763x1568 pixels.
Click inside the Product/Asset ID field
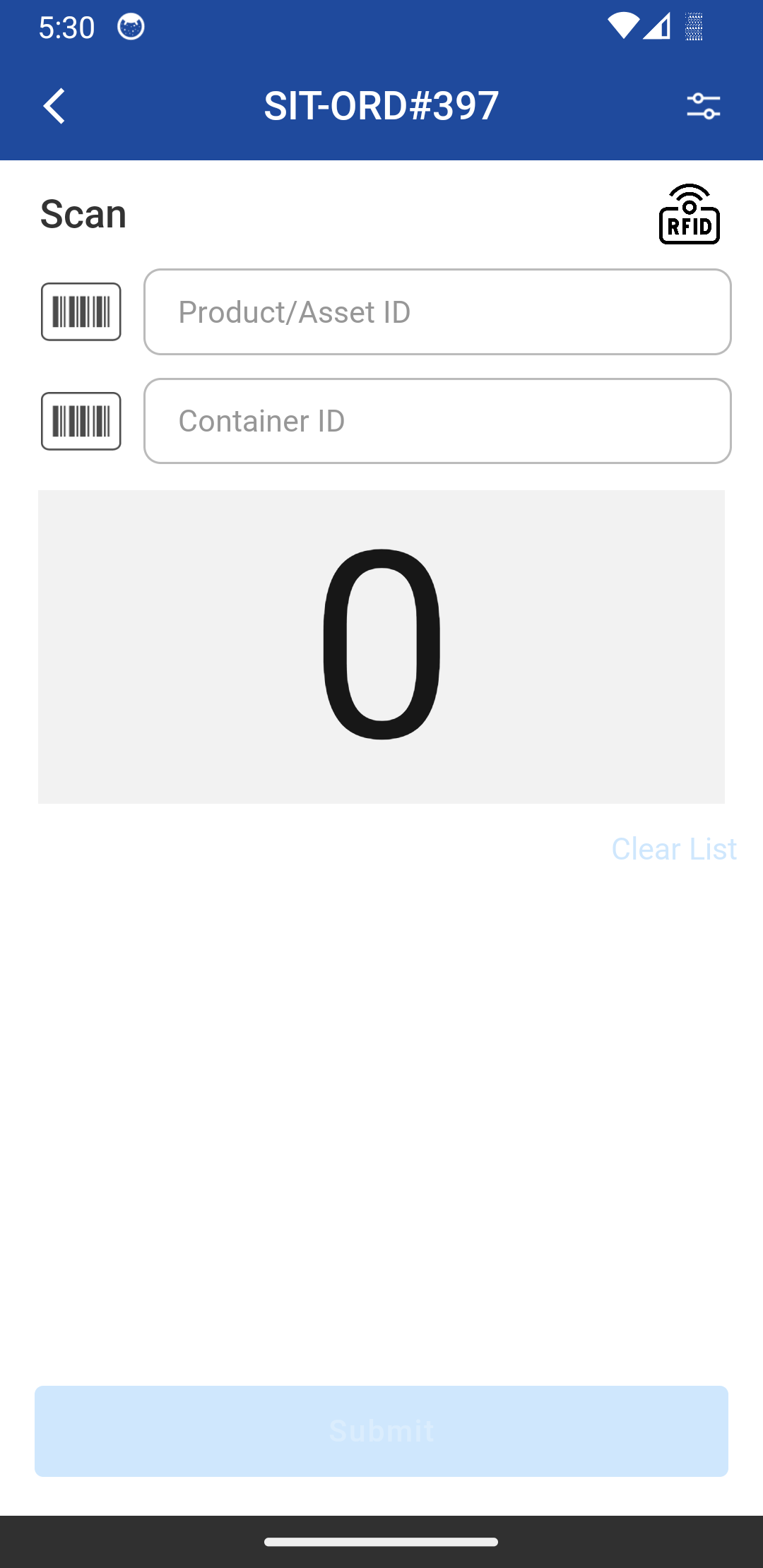coord(437,311)
